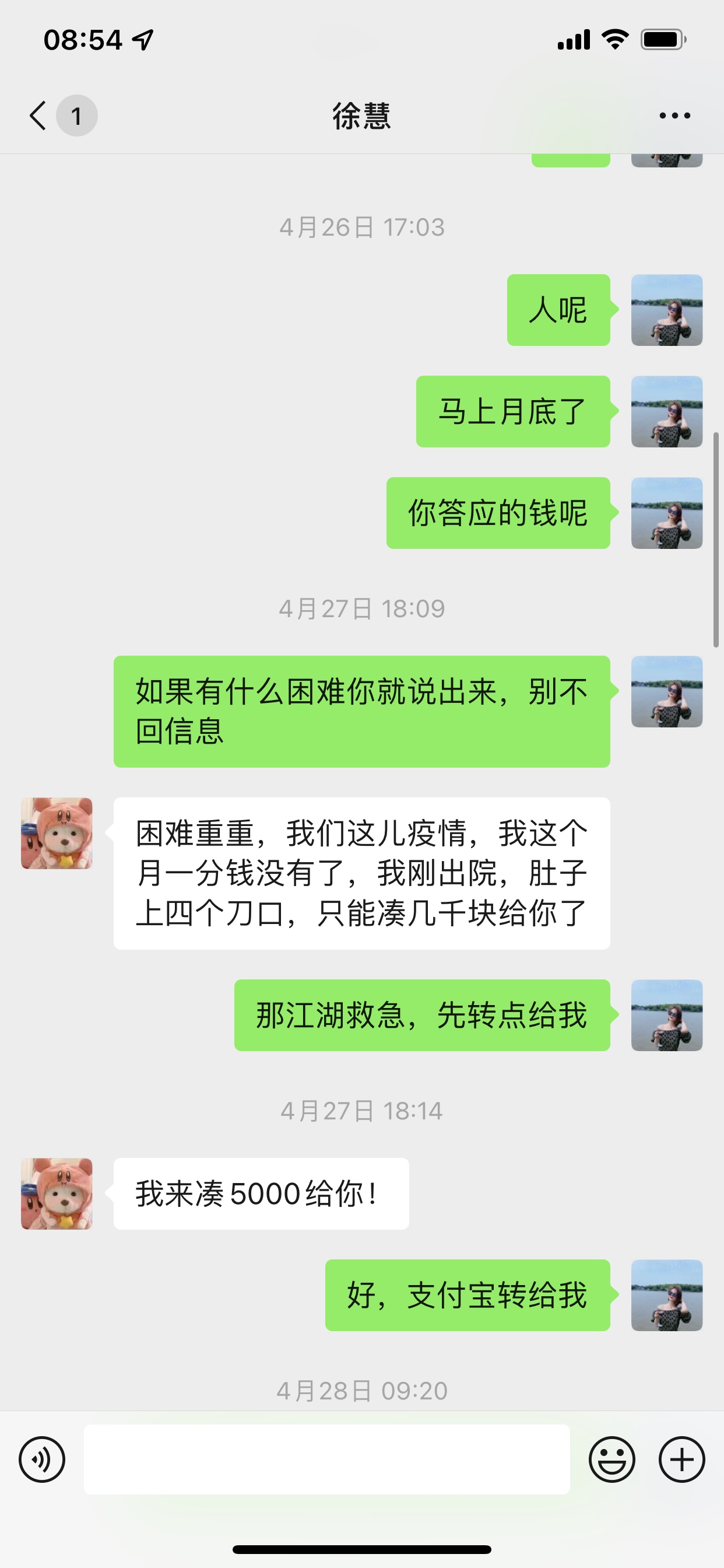This screenshot has width=724, height=1568.
Task: Focus the message text field
Action: pyautogui.click(x=326, y=1459)
